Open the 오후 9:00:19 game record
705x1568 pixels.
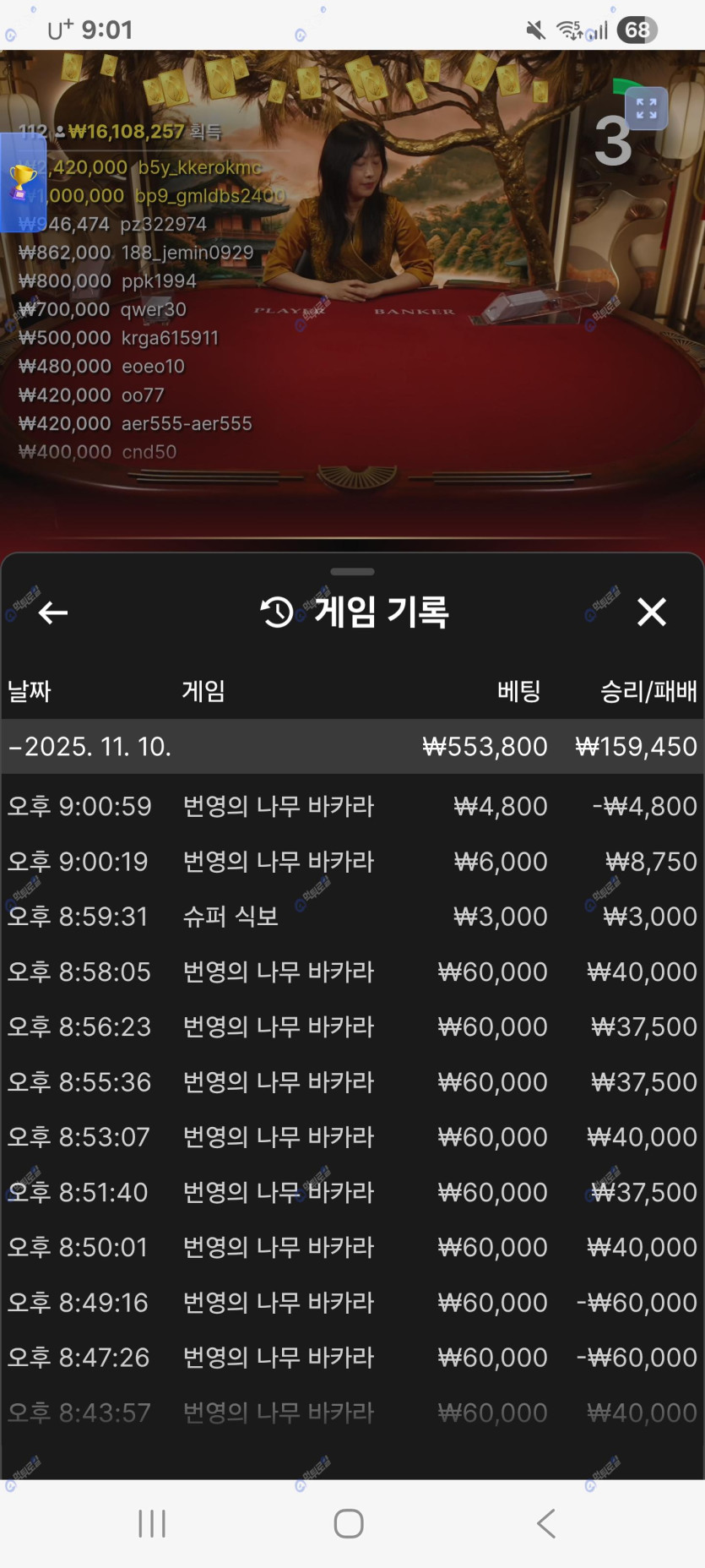pyautogui.click(x=352, y=862)
